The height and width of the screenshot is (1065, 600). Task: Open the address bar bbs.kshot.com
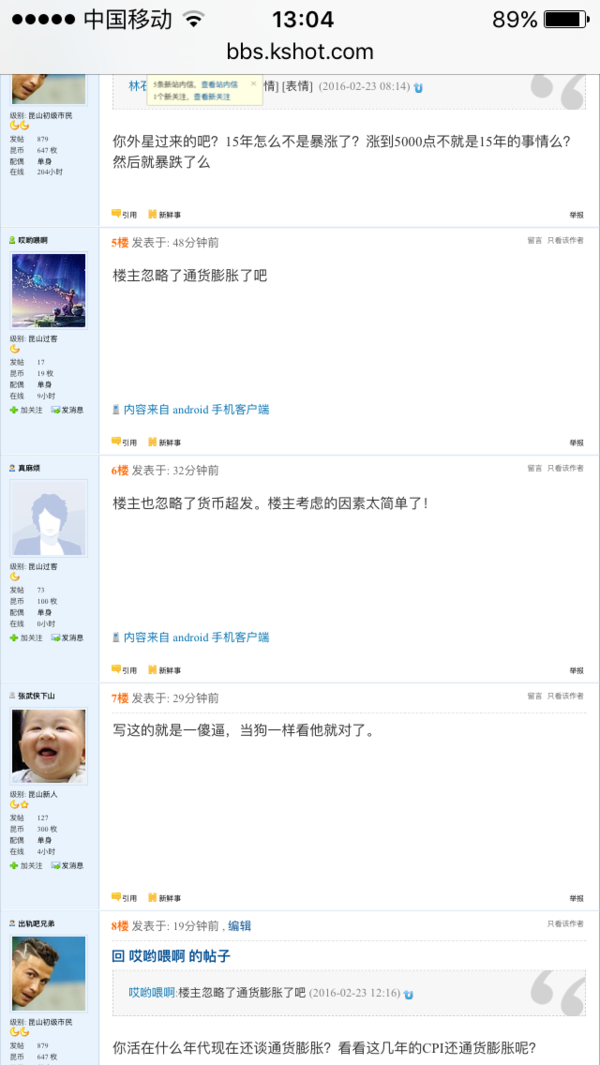300,52
